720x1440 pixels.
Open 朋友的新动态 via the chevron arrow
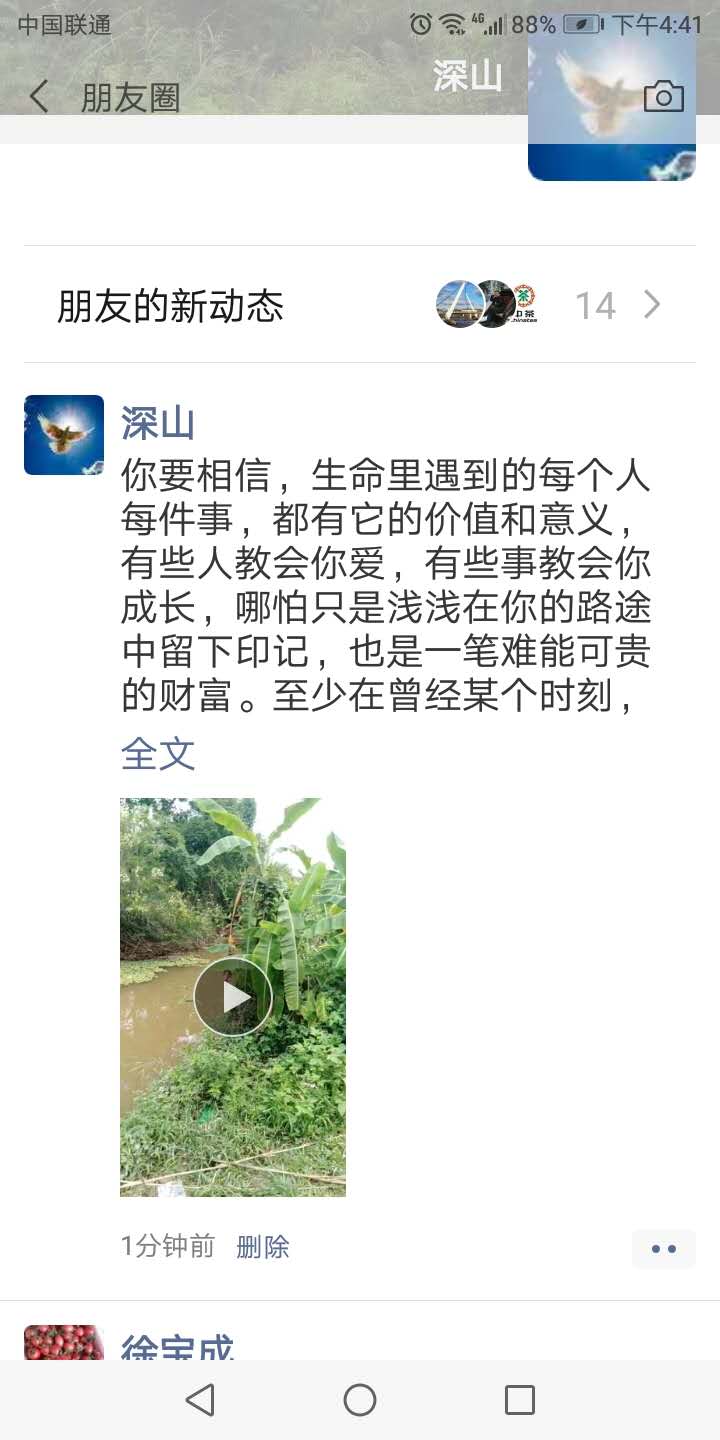(651, 305)
